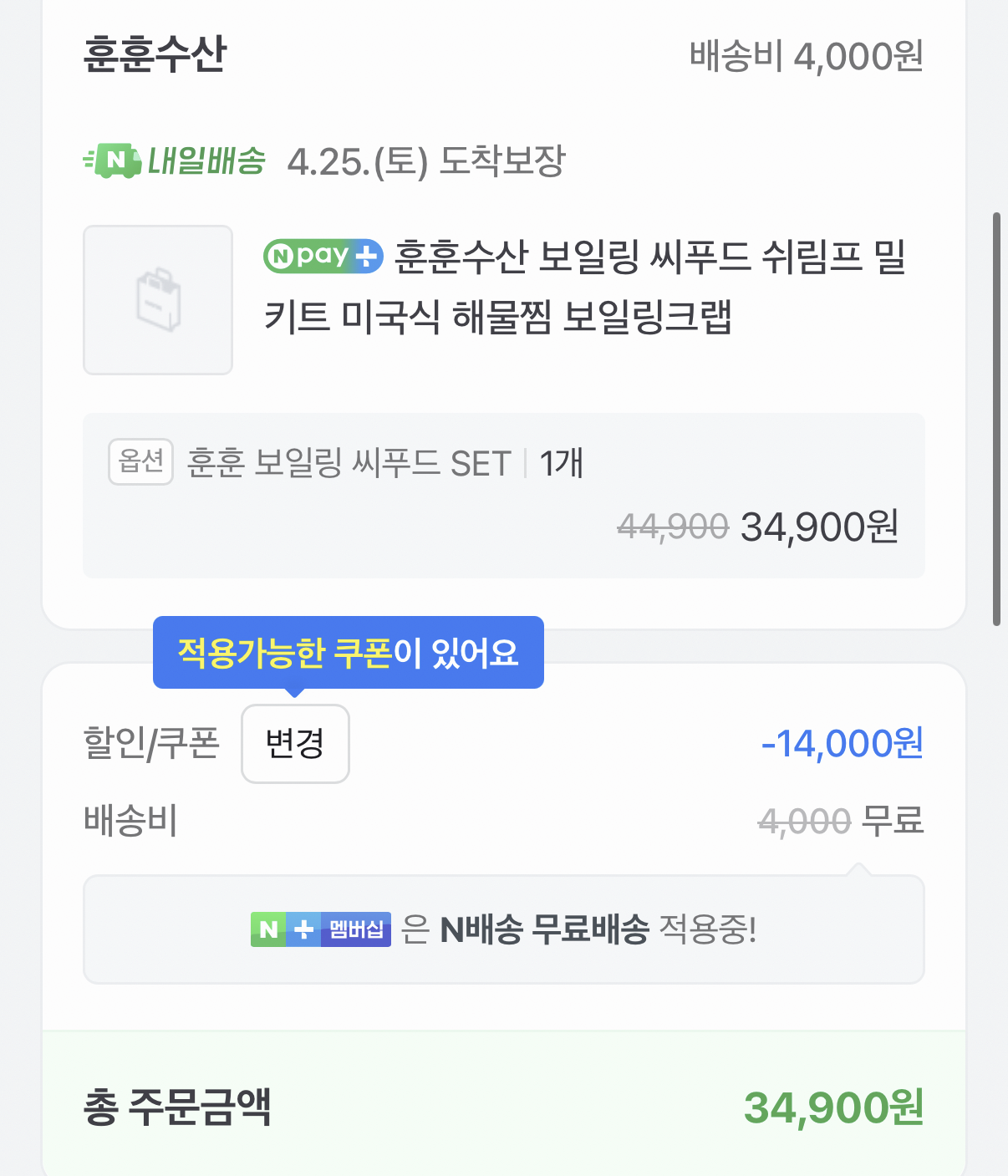The image size is (1008, 1176).
Task: Click the shopping bag product placeholder icon
Action: 157,299
